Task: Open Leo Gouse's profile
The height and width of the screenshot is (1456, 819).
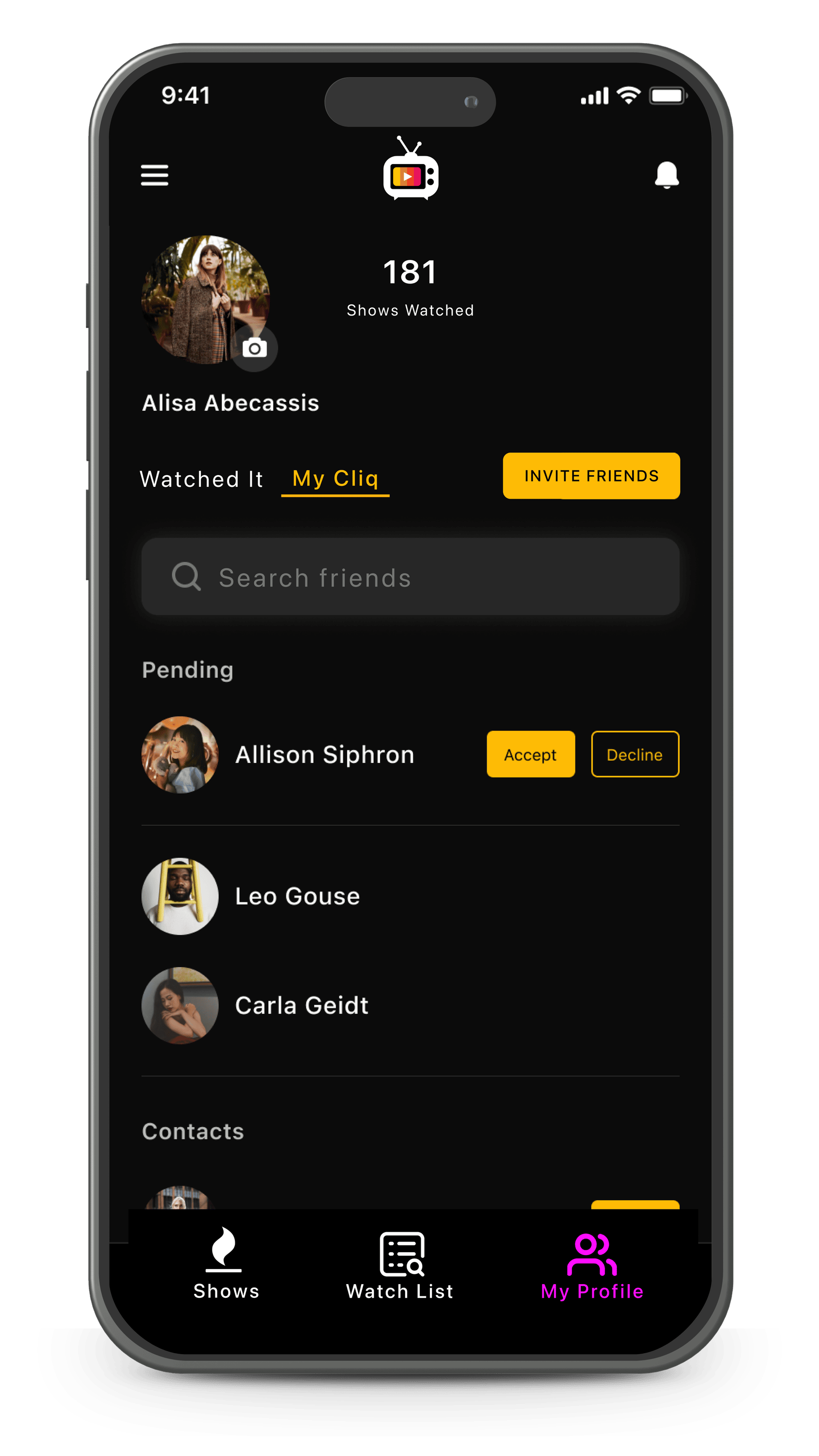Action: click(x=297, y=896)
